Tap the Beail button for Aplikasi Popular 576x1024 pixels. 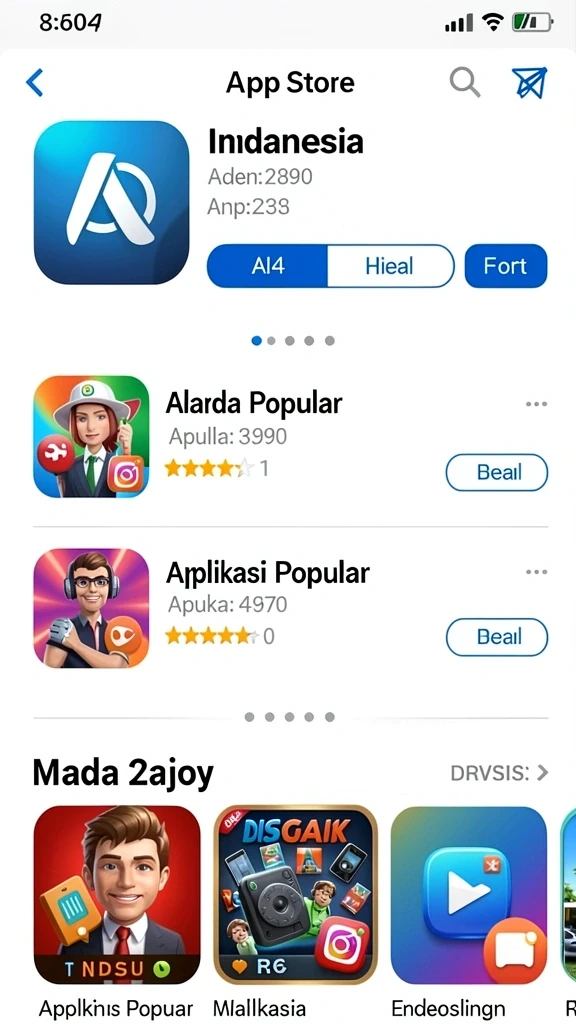pyautogui.click(x=496, y=637)
